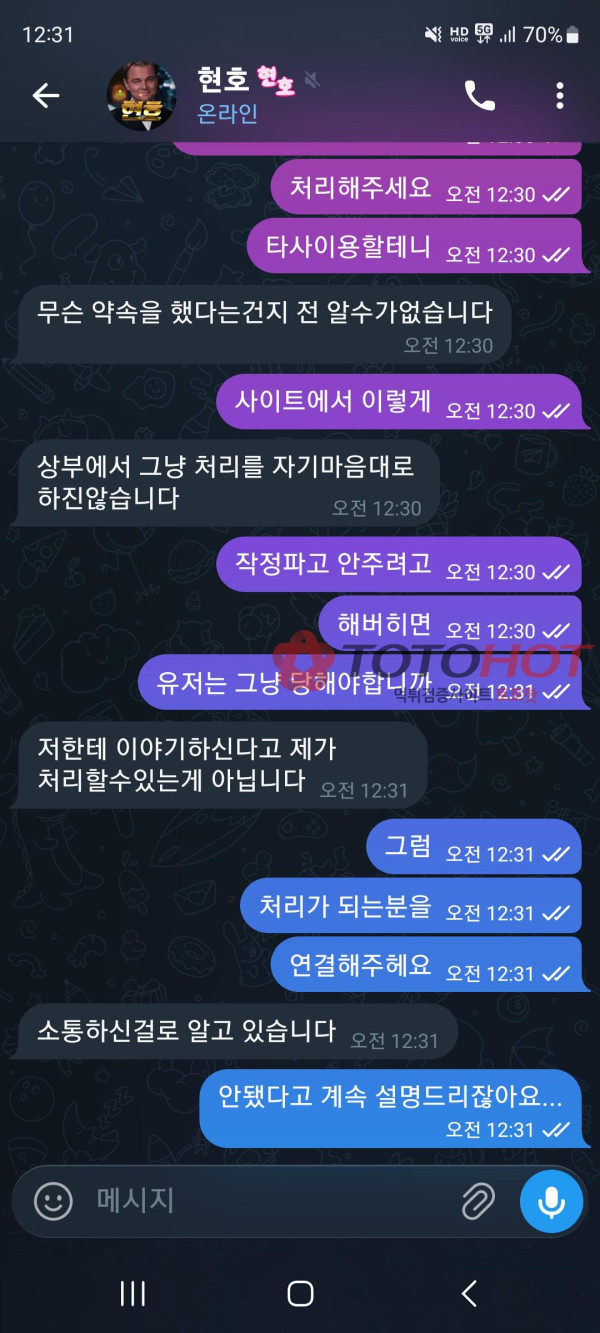Image resolution: width=600 pixels, height=1333 pixels.
Task: Open the overflow menu
Action: (559, 96)
